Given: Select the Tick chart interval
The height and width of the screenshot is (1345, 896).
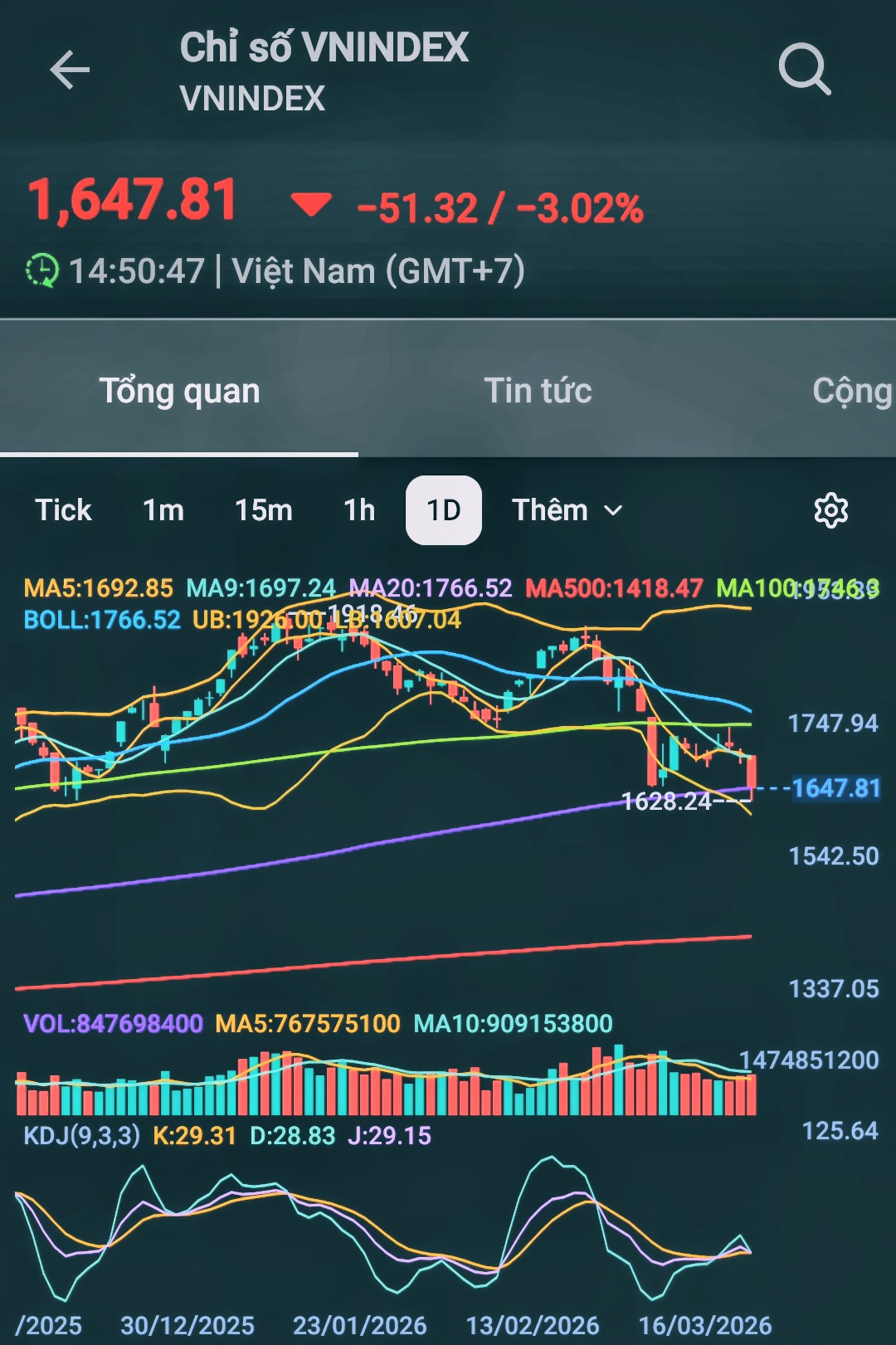Looking at the screenshot, I should pos(63,510).
